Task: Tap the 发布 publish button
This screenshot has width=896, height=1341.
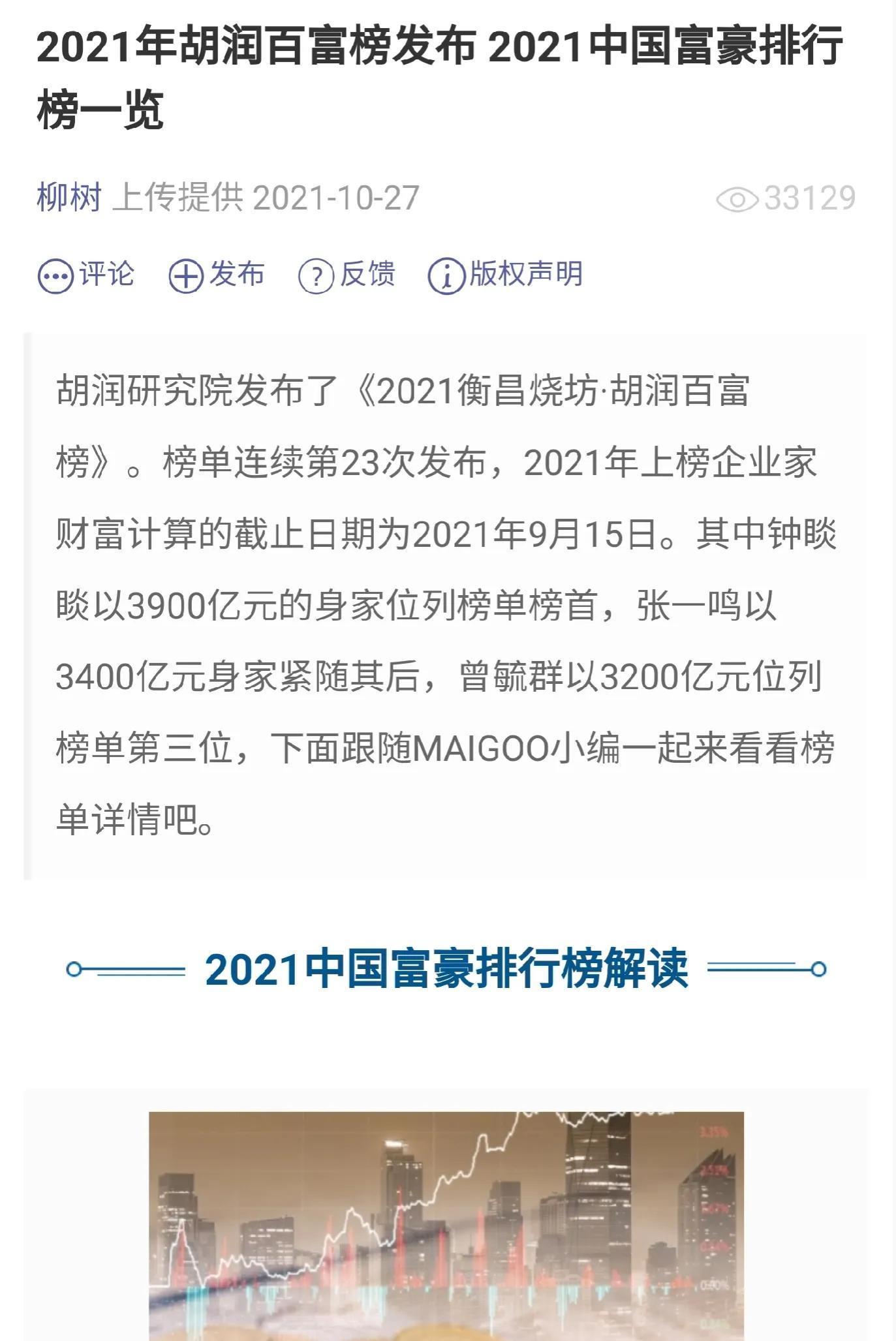Action: pos(217,275)
